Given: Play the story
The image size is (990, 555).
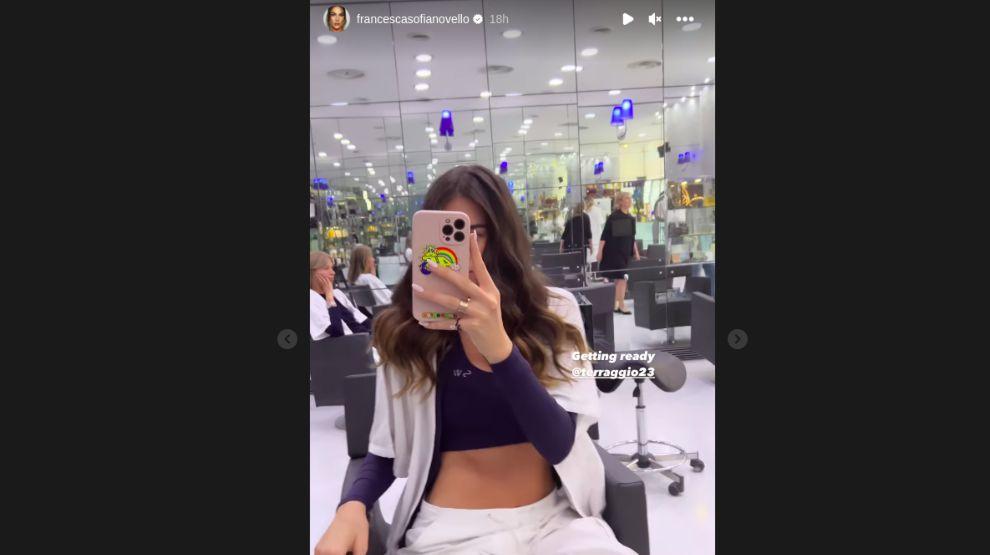Looking at the screenshot, I should [627, 19].
